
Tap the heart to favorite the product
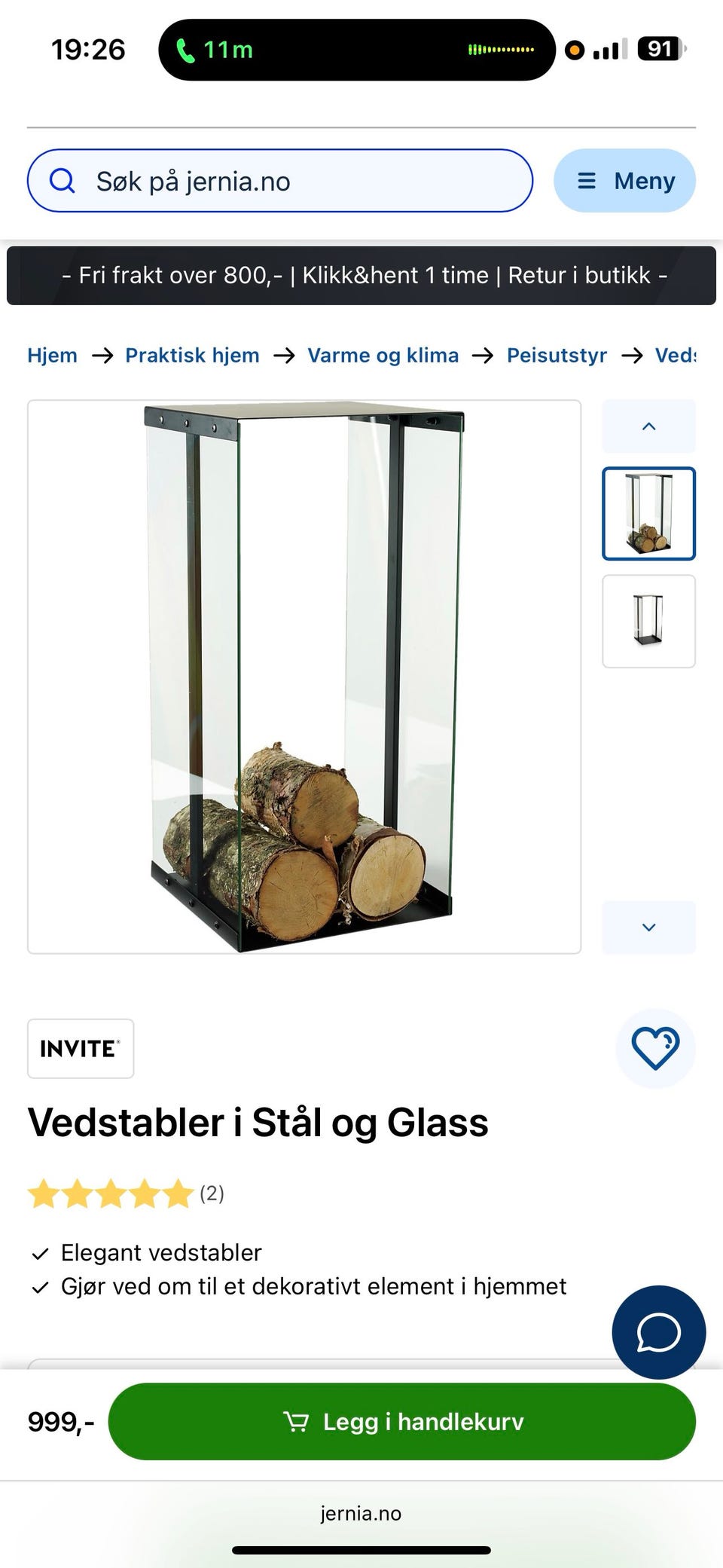coord(655,1049)
